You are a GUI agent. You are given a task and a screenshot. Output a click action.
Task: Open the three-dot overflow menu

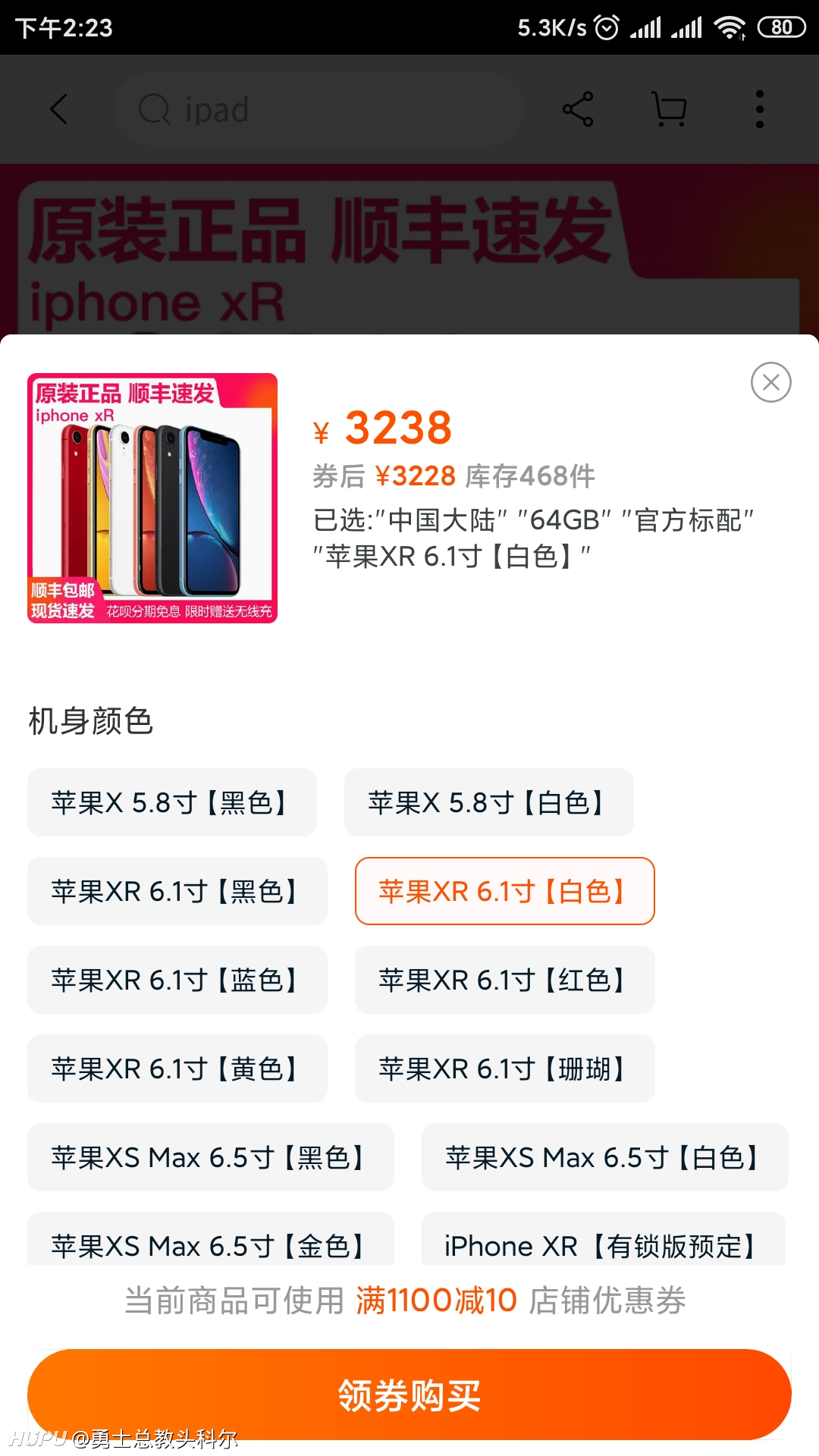tap(760, 109)
